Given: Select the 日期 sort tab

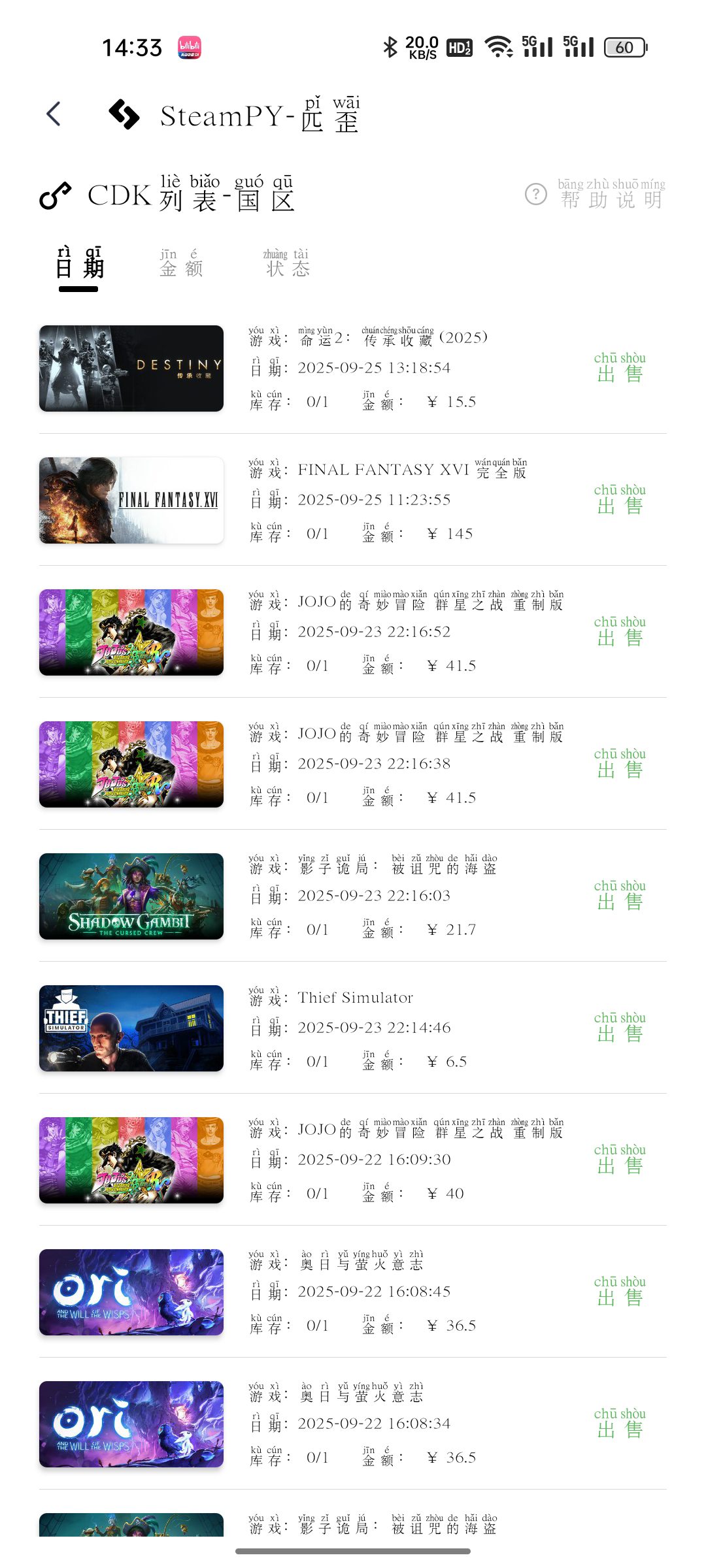Looking at the screenshot, I should coord(79,263).
